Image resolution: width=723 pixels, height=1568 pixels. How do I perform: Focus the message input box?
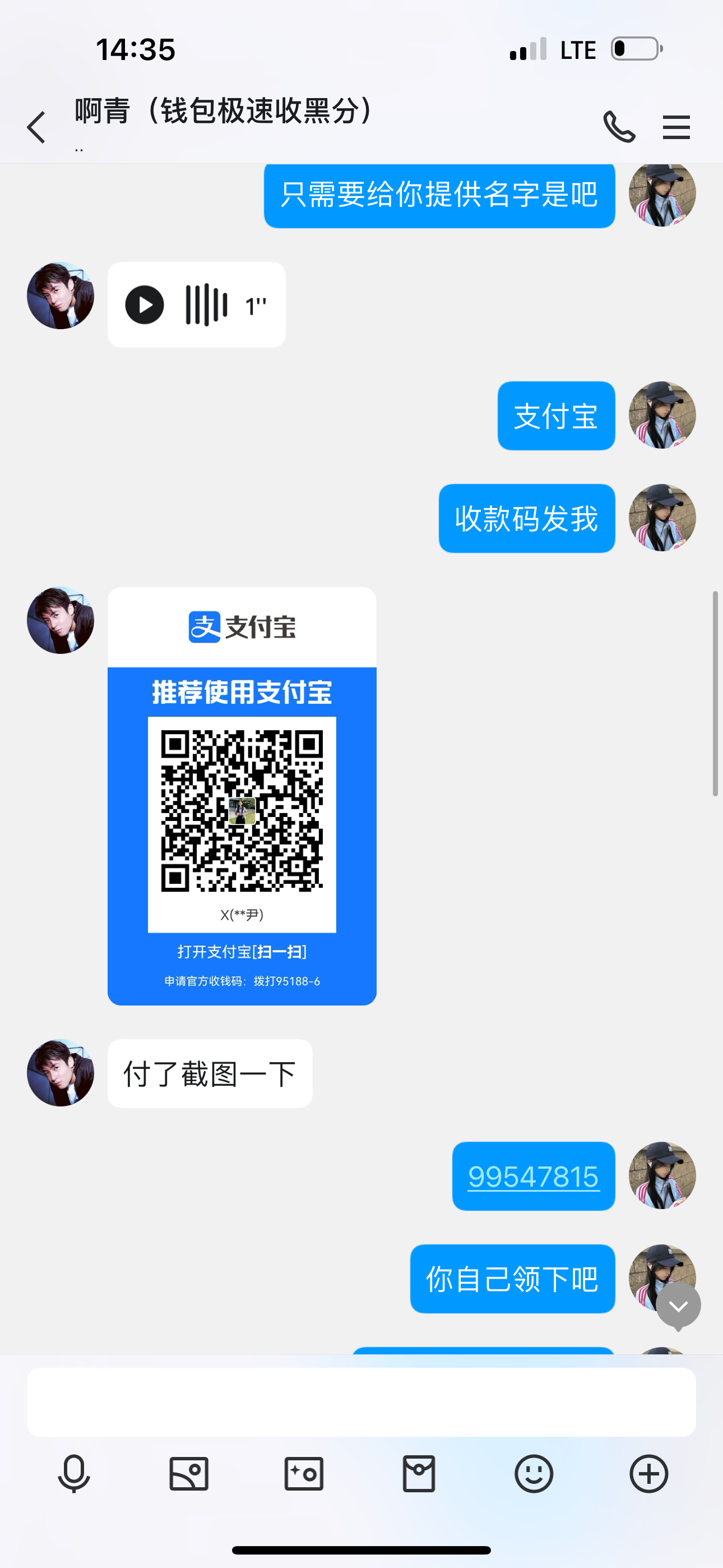coord(361,1402)
